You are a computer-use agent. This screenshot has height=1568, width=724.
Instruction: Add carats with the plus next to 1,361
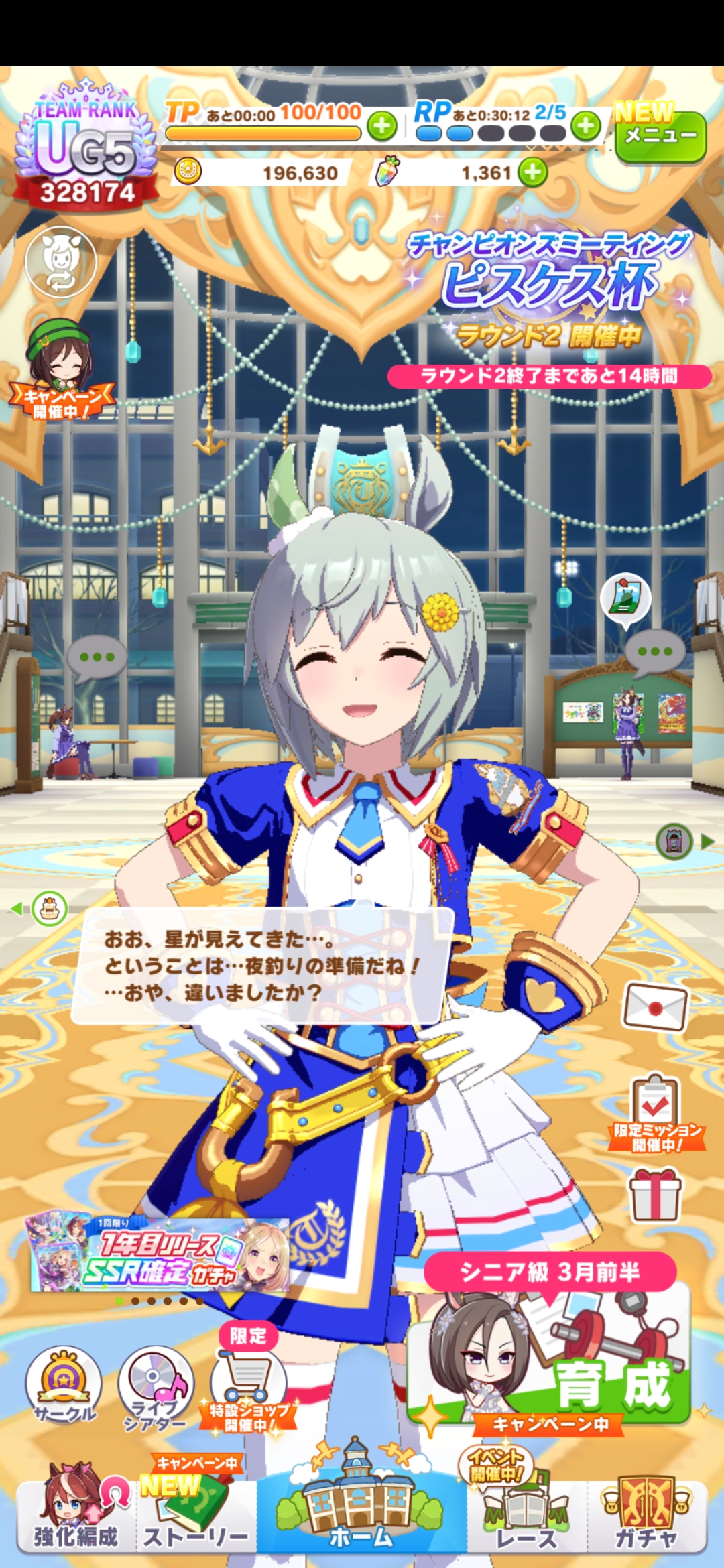pyautogui.click(x=533, y=173)
